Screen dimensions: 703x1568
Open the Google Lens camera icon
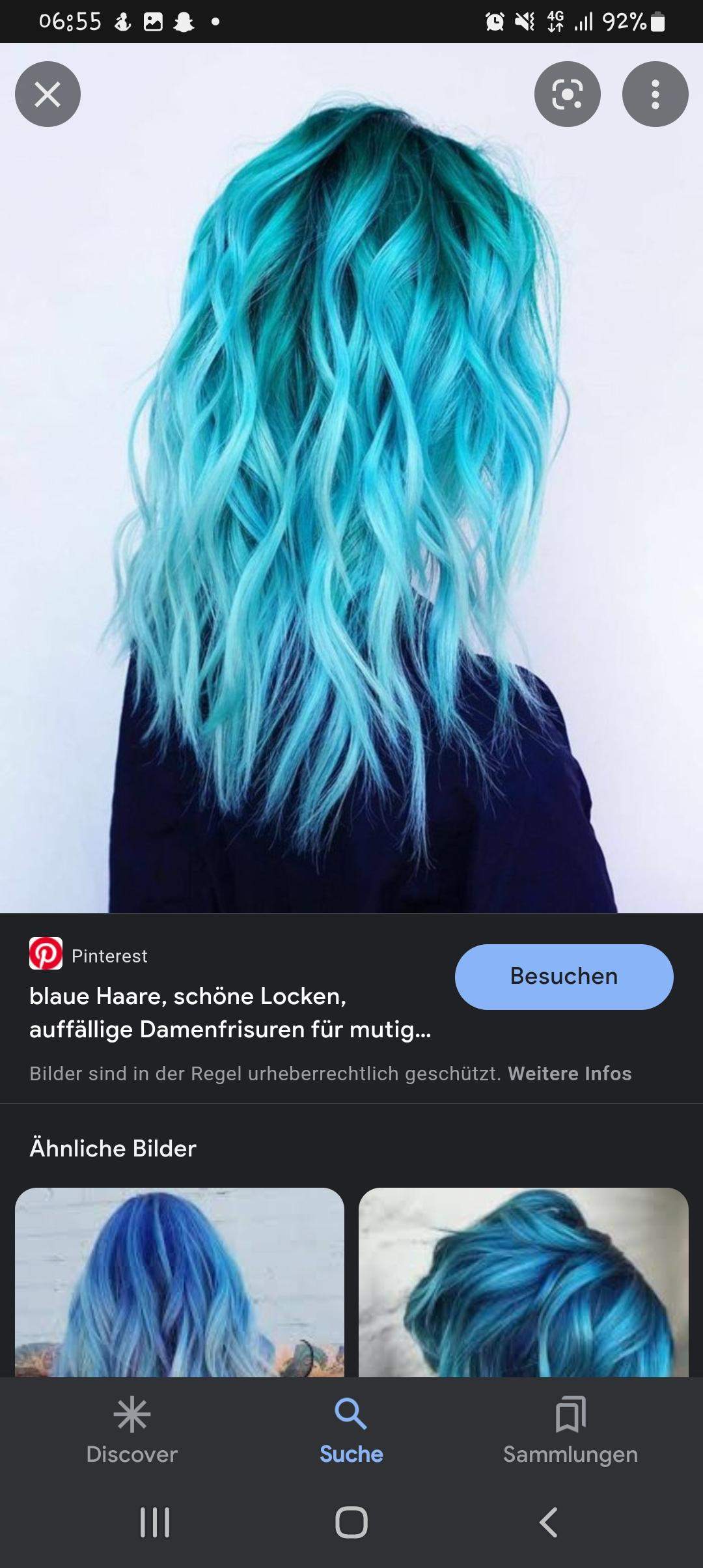tap(568, 93)
